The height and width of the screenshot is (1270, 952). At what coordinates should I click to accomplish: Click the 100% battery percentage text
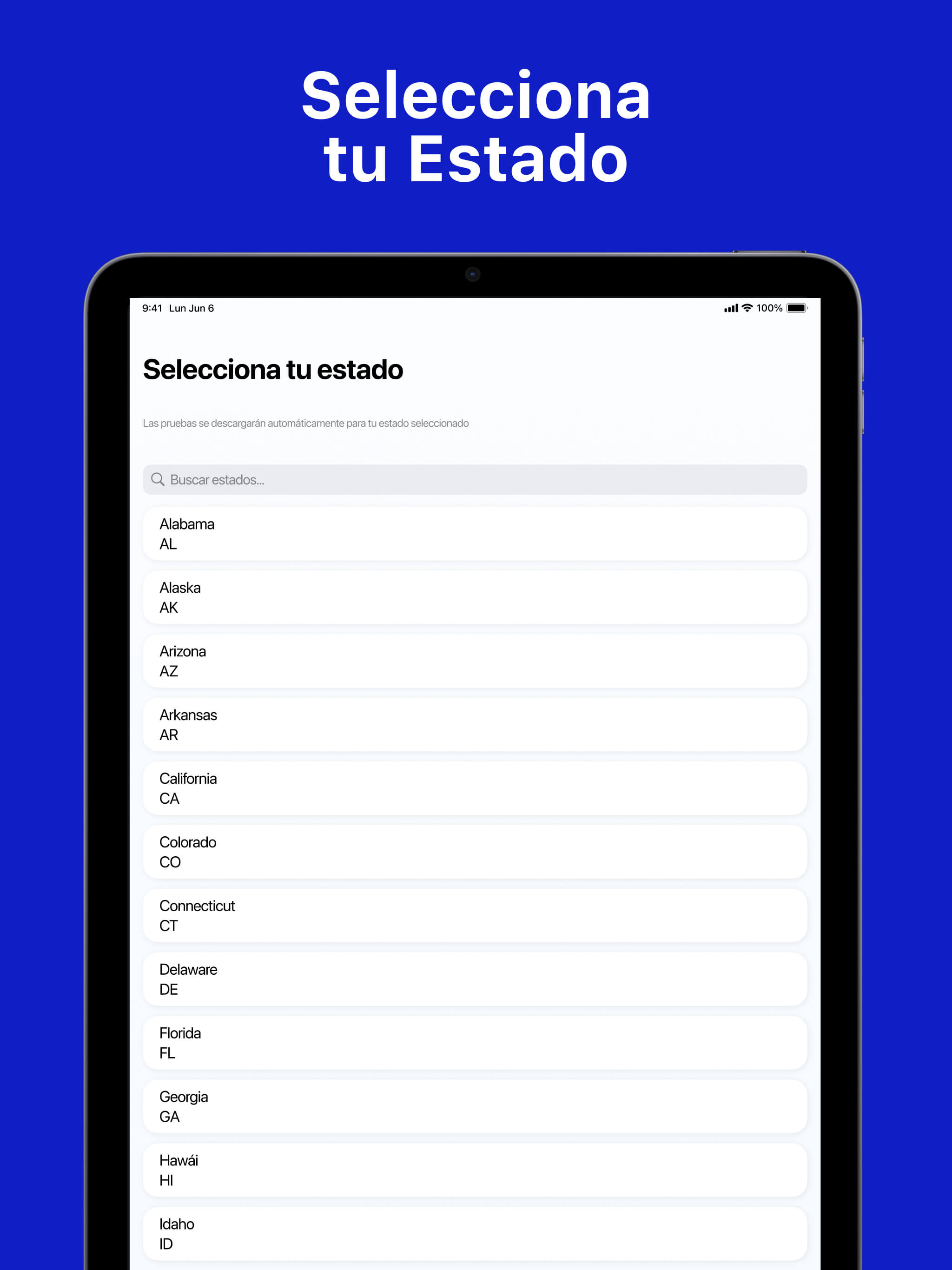pos(769,308)
